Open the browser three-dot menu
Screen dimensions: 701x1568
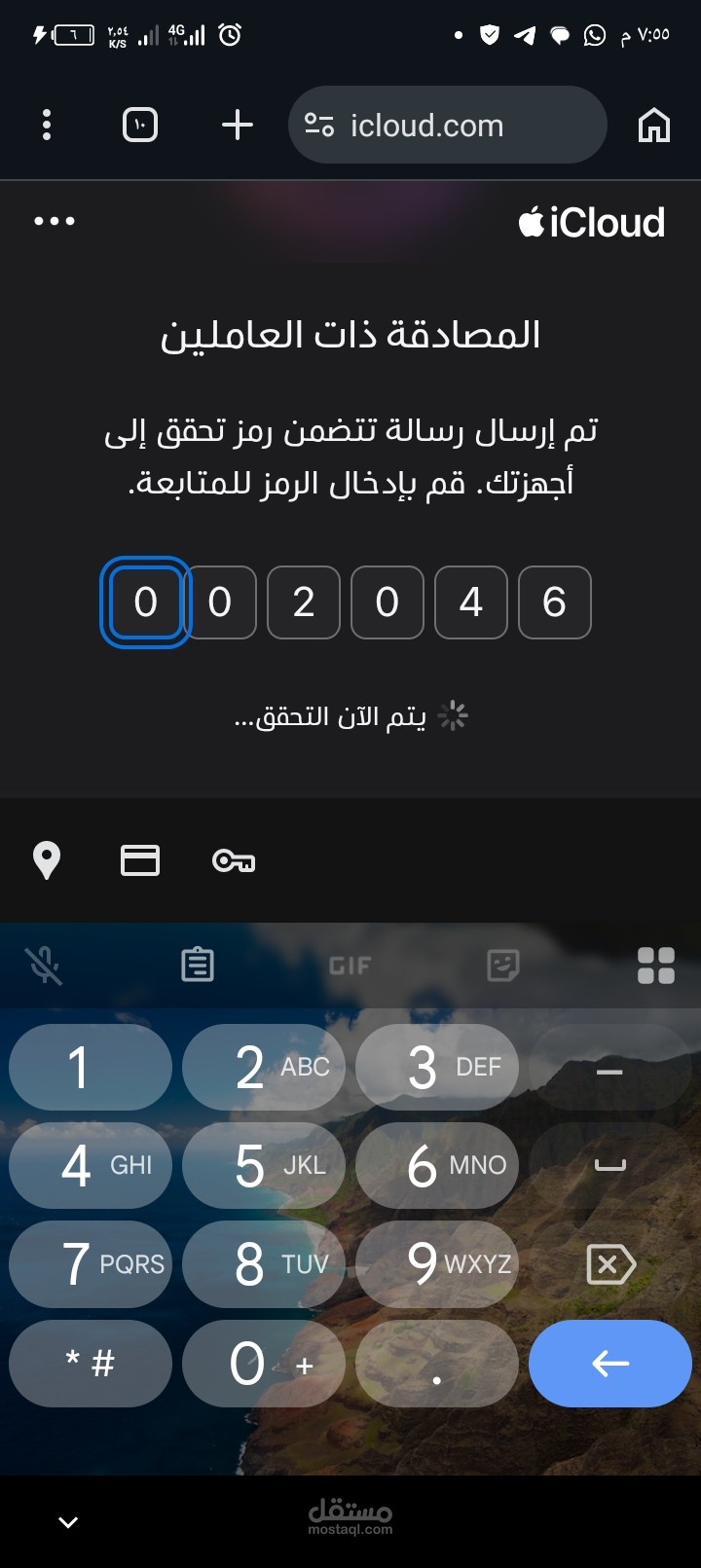coord(47,125)
